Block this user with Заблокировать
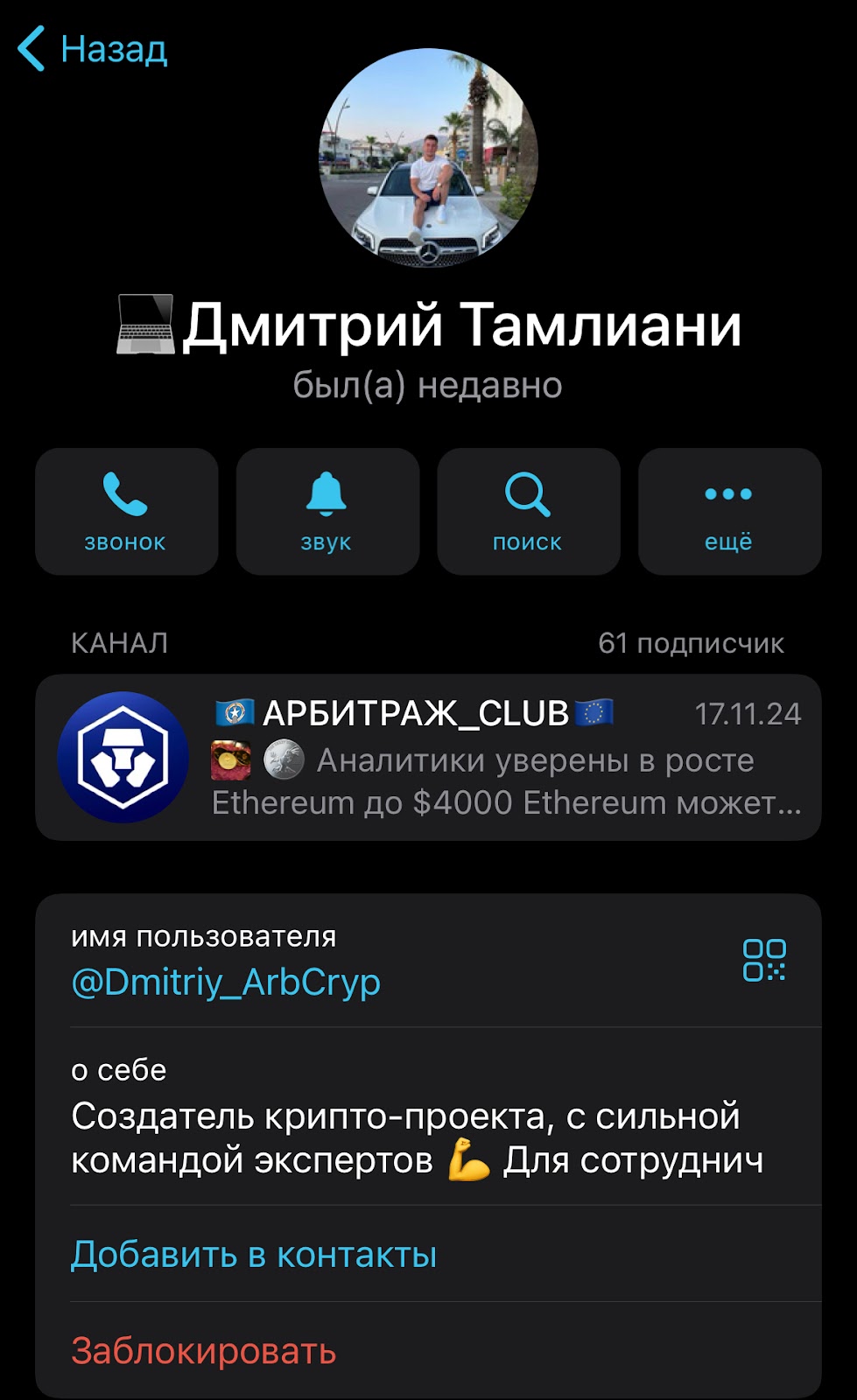This screenshot has height=1400, width=857. coord(204,1351)
